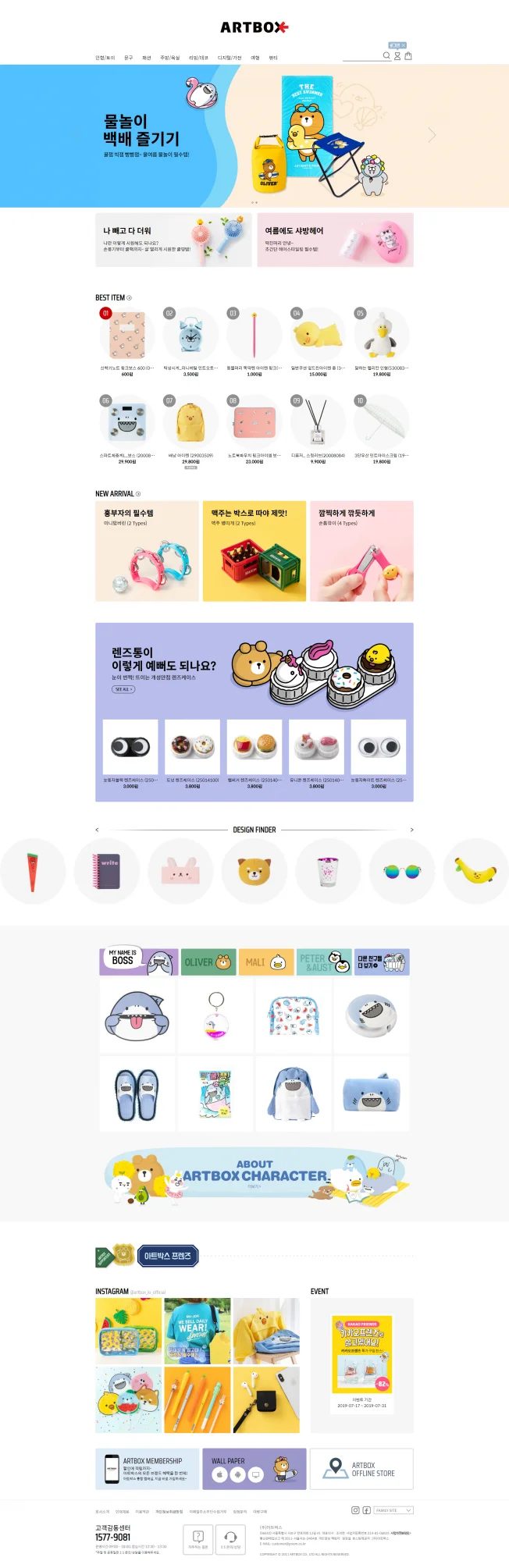Open ARTBOX OFFLINE STORE finder
Screen dimensions: 509x1568
[361, 1469]
